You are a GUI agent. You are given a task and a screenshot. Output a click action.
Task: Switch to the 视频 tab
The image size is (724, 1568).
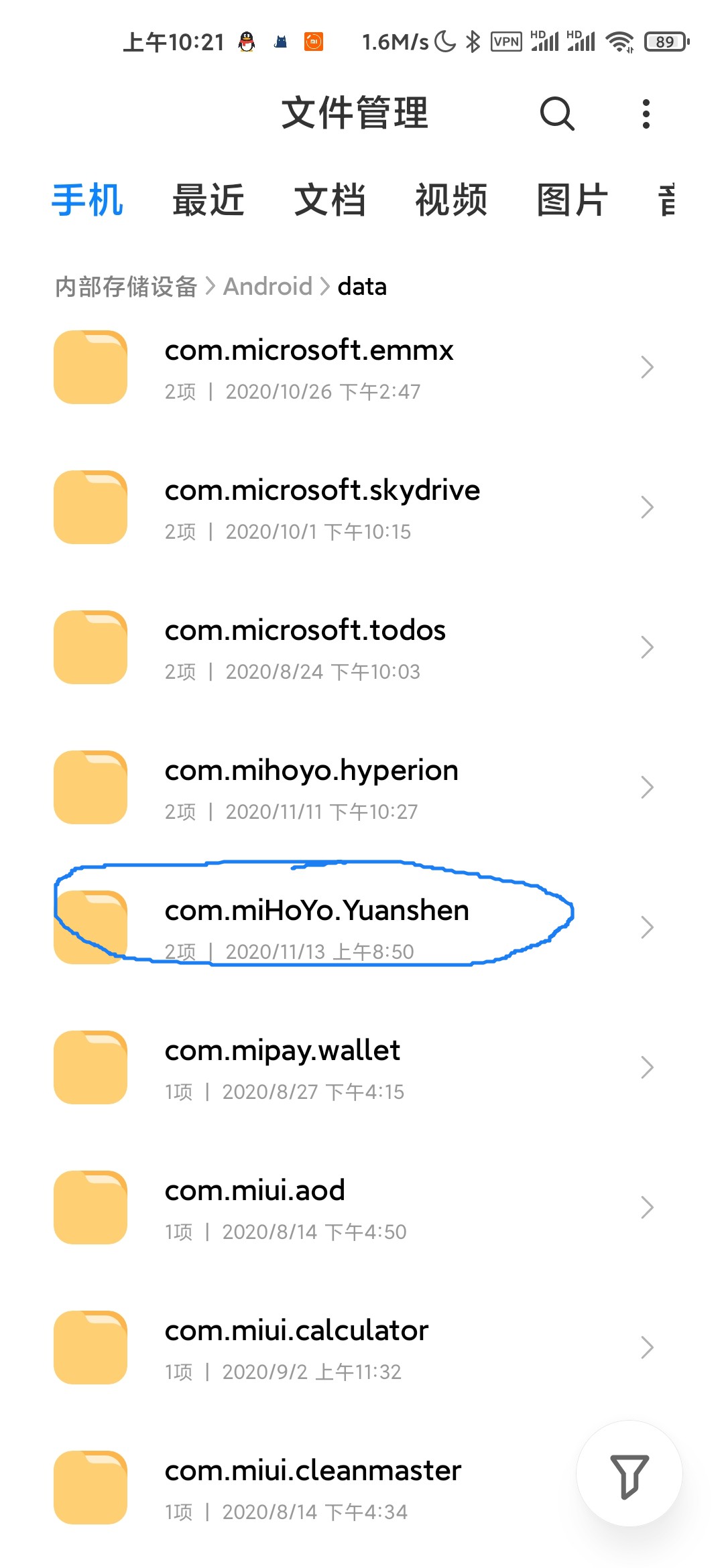tap(451, 200)
